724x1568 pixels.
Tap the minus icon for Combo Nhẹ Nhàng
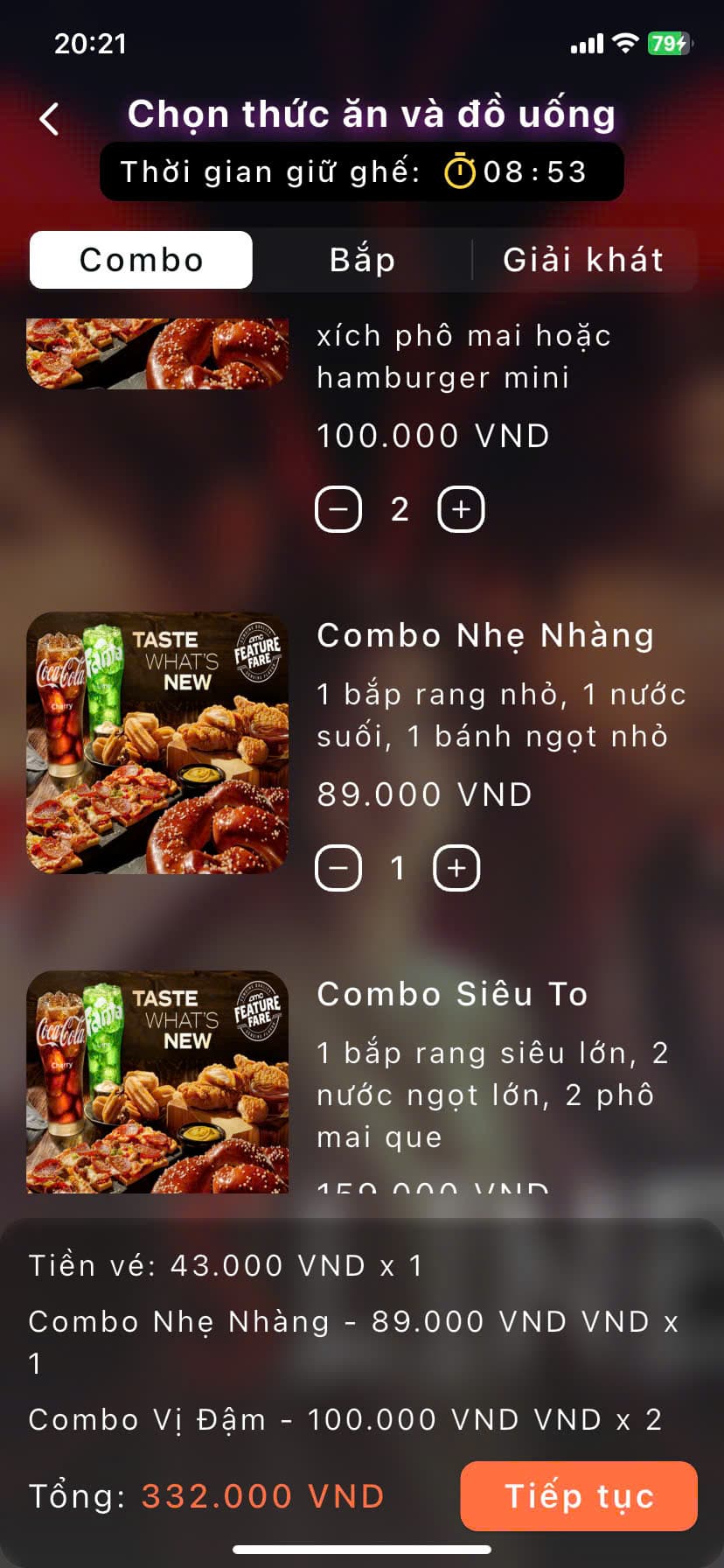click(x=338, y=868)
